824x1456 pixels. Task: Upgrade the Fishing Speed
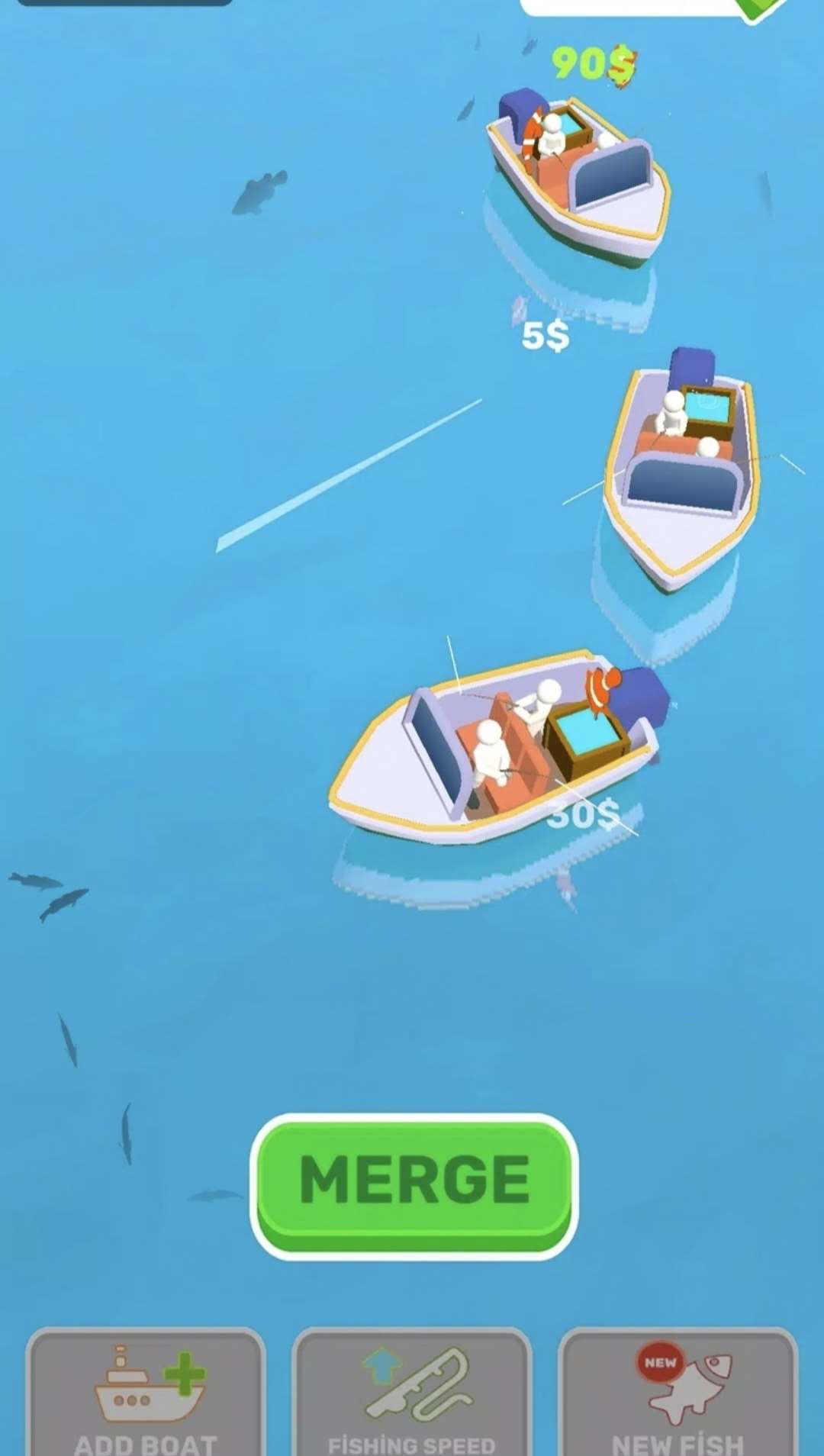coord(412,1392)
